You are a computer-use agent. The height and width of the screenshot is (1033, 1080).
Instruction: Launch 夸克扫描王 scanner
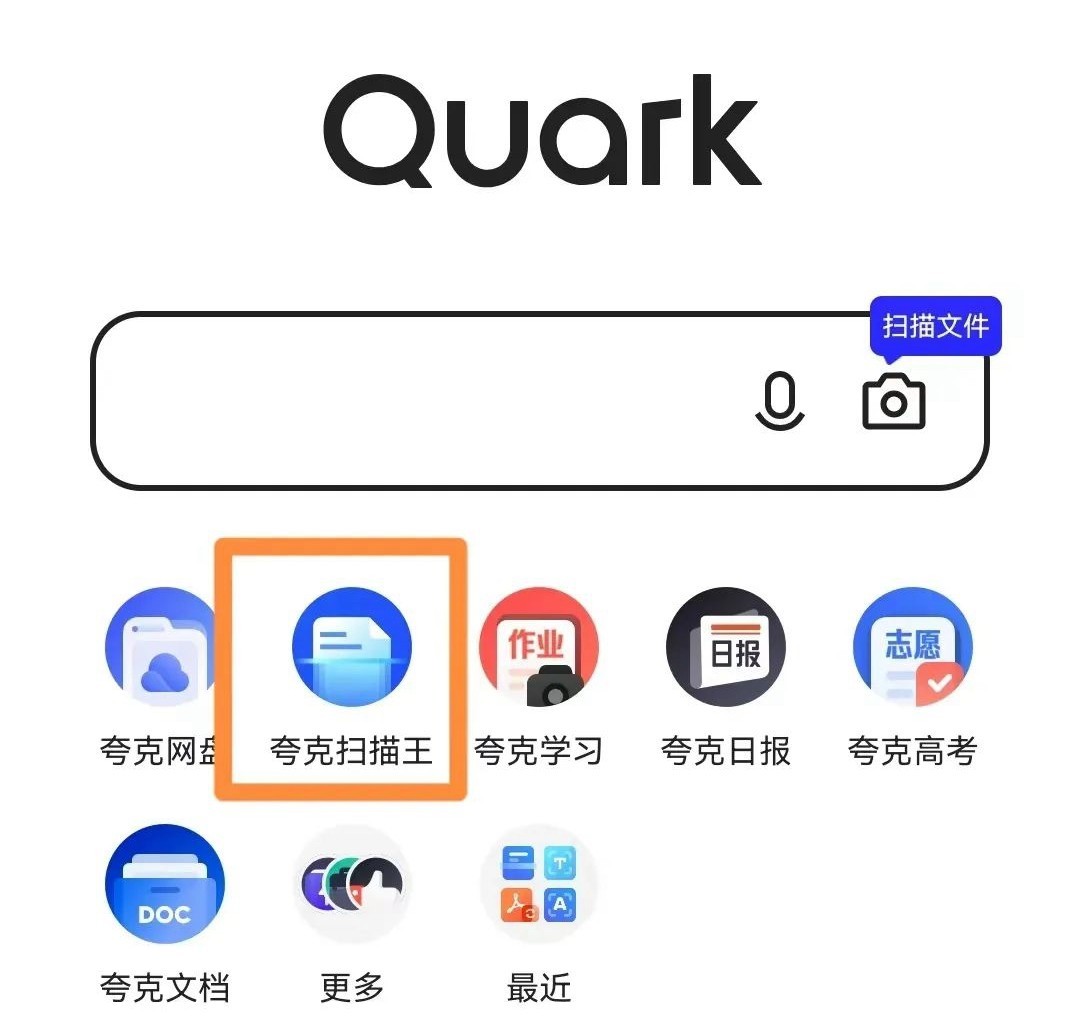click(351, 648)
